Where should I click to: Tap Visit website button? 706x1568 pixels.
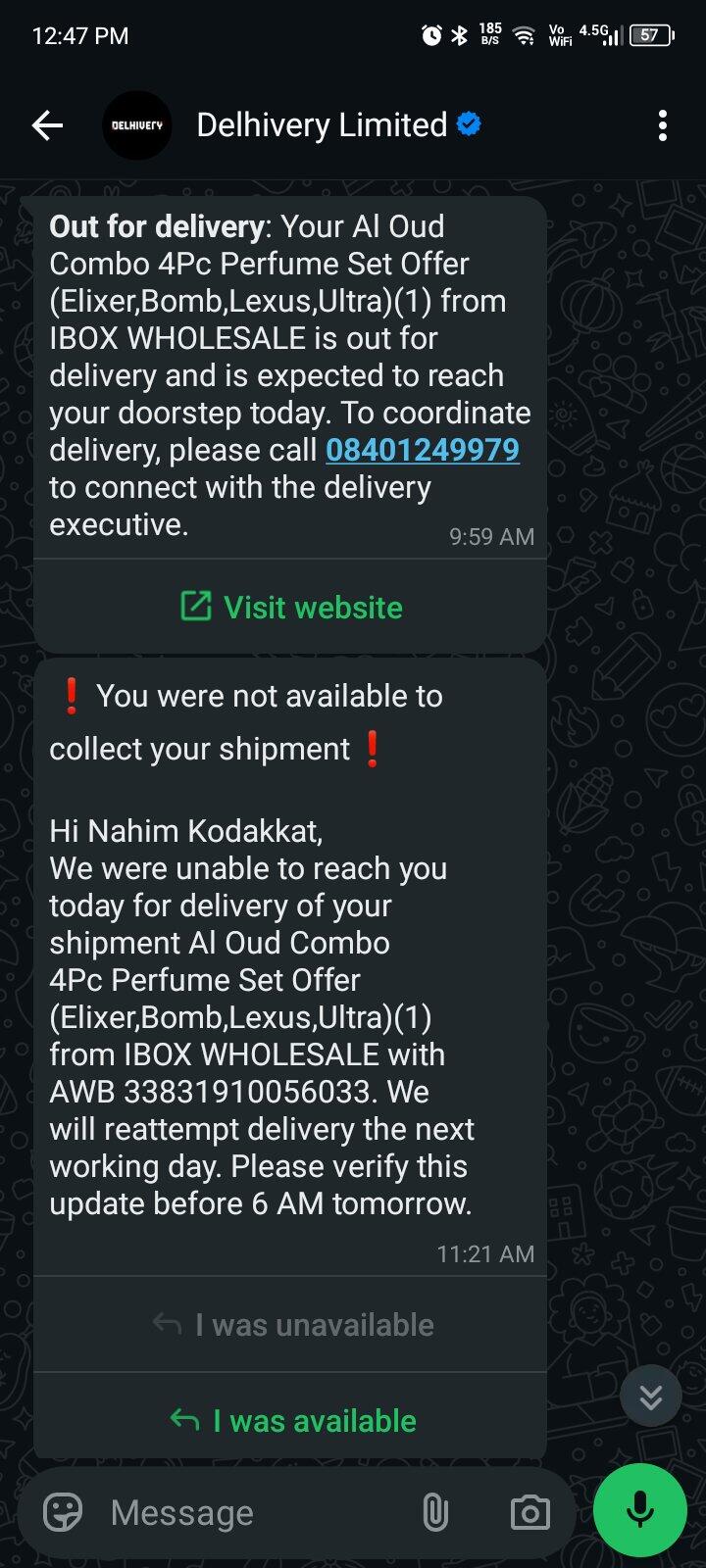point(290,608)
